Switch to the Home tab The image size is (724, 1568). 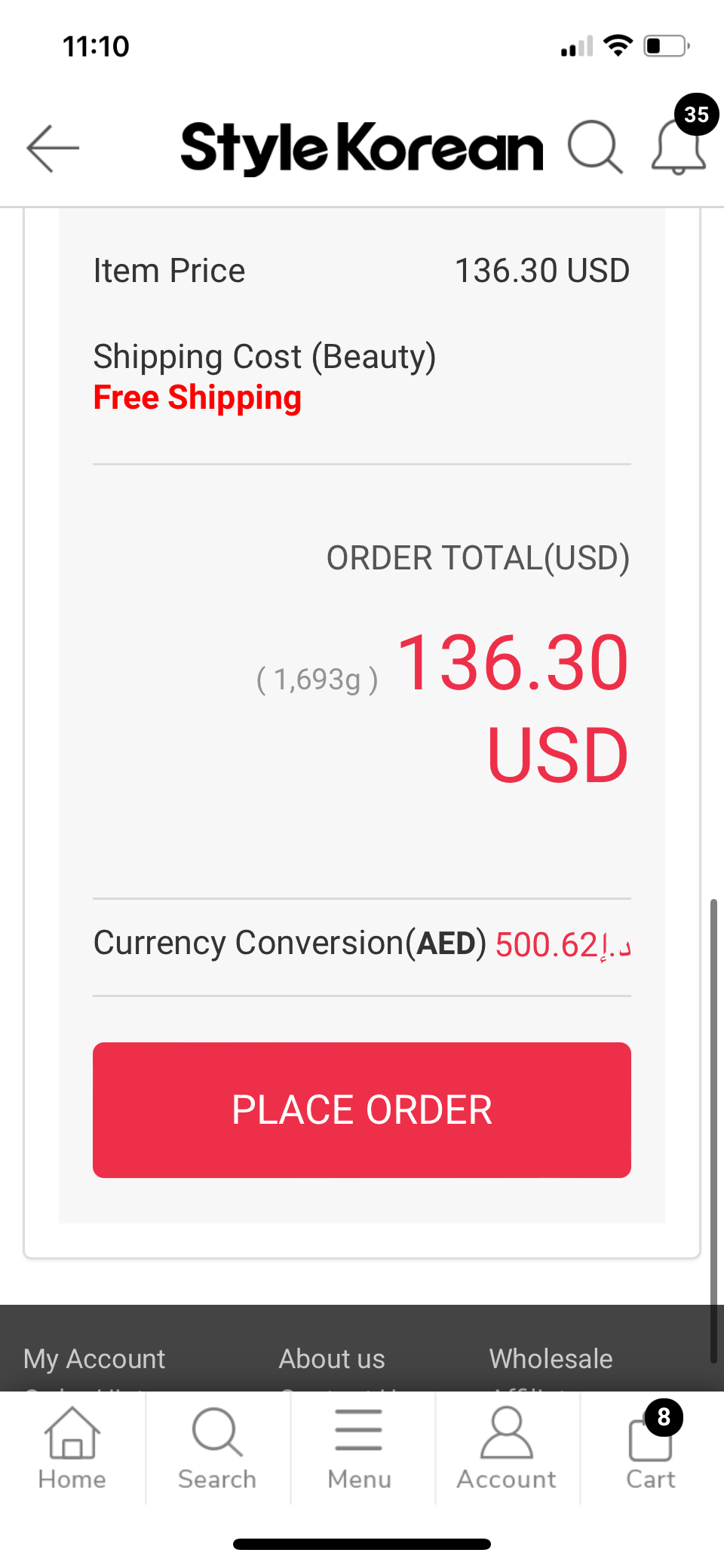(x=72, y=1449)
